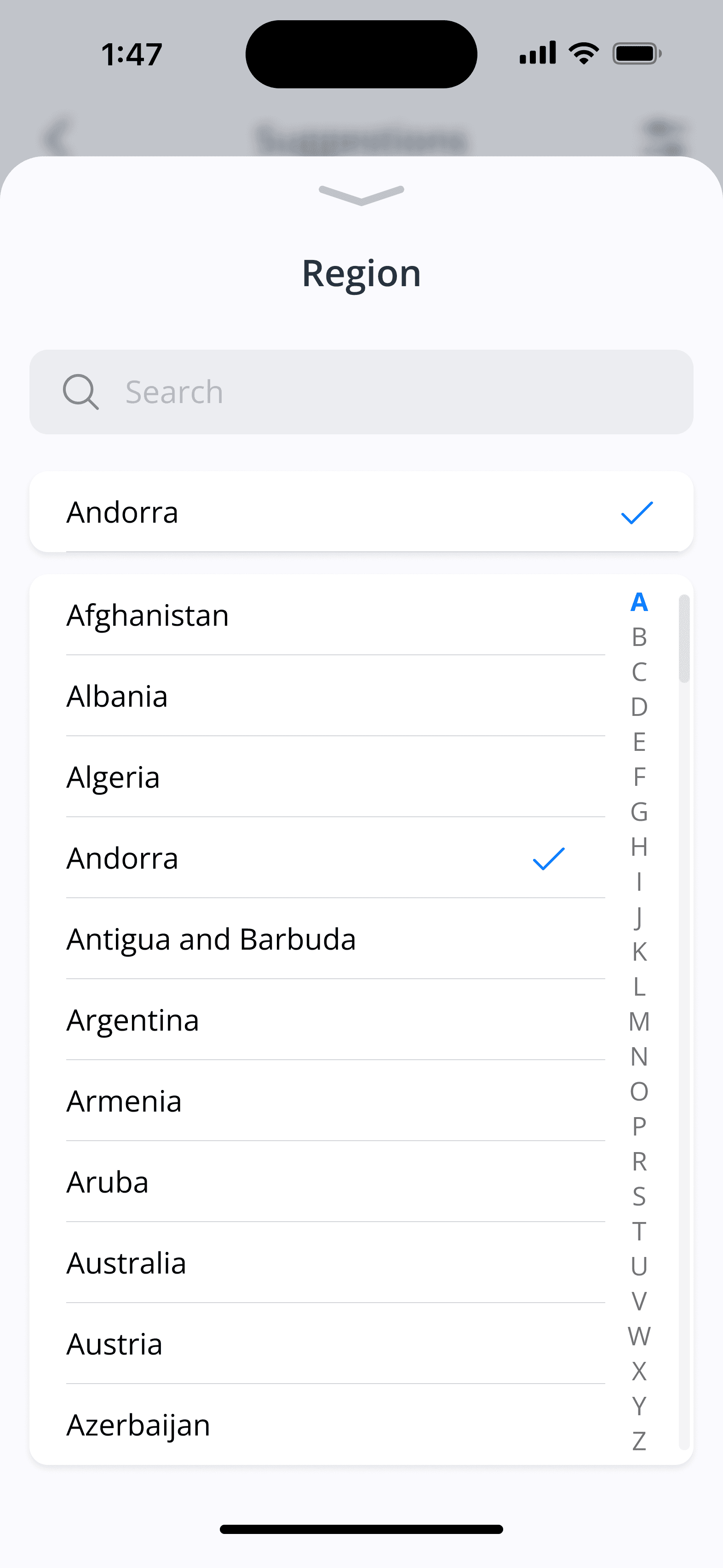Jump to letter M in the index
Image resolution: width=723 pixels, height=1568 pixels.
639,1021
